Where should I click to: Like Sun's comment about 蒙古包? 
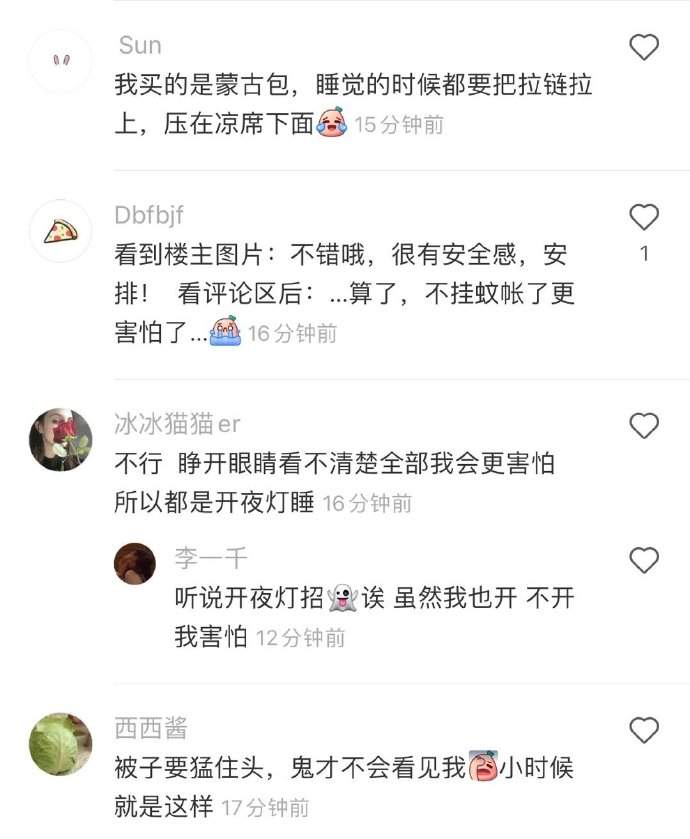644,47
